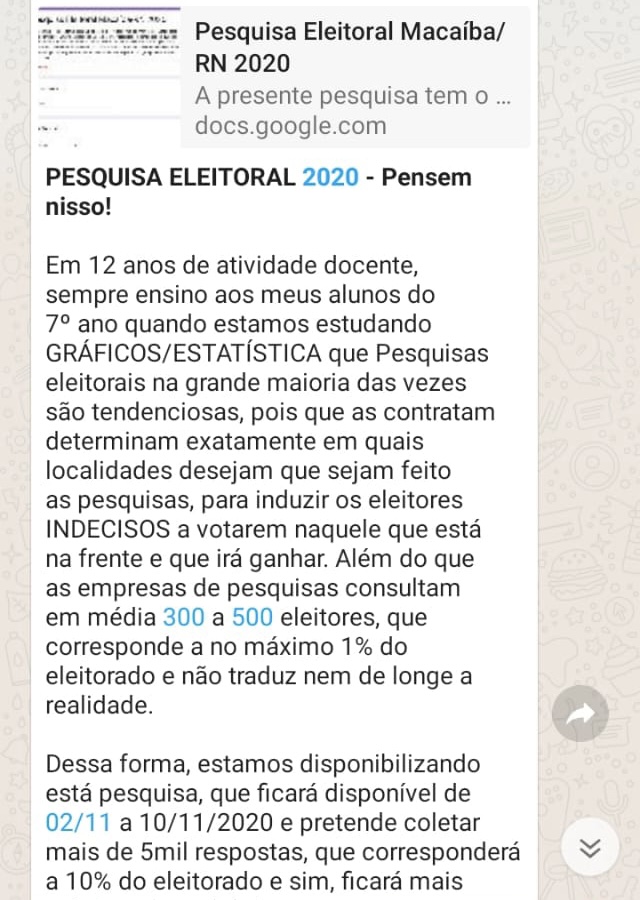
Task: Tap the highlighted date 02/11
Action: pos(79,823)
